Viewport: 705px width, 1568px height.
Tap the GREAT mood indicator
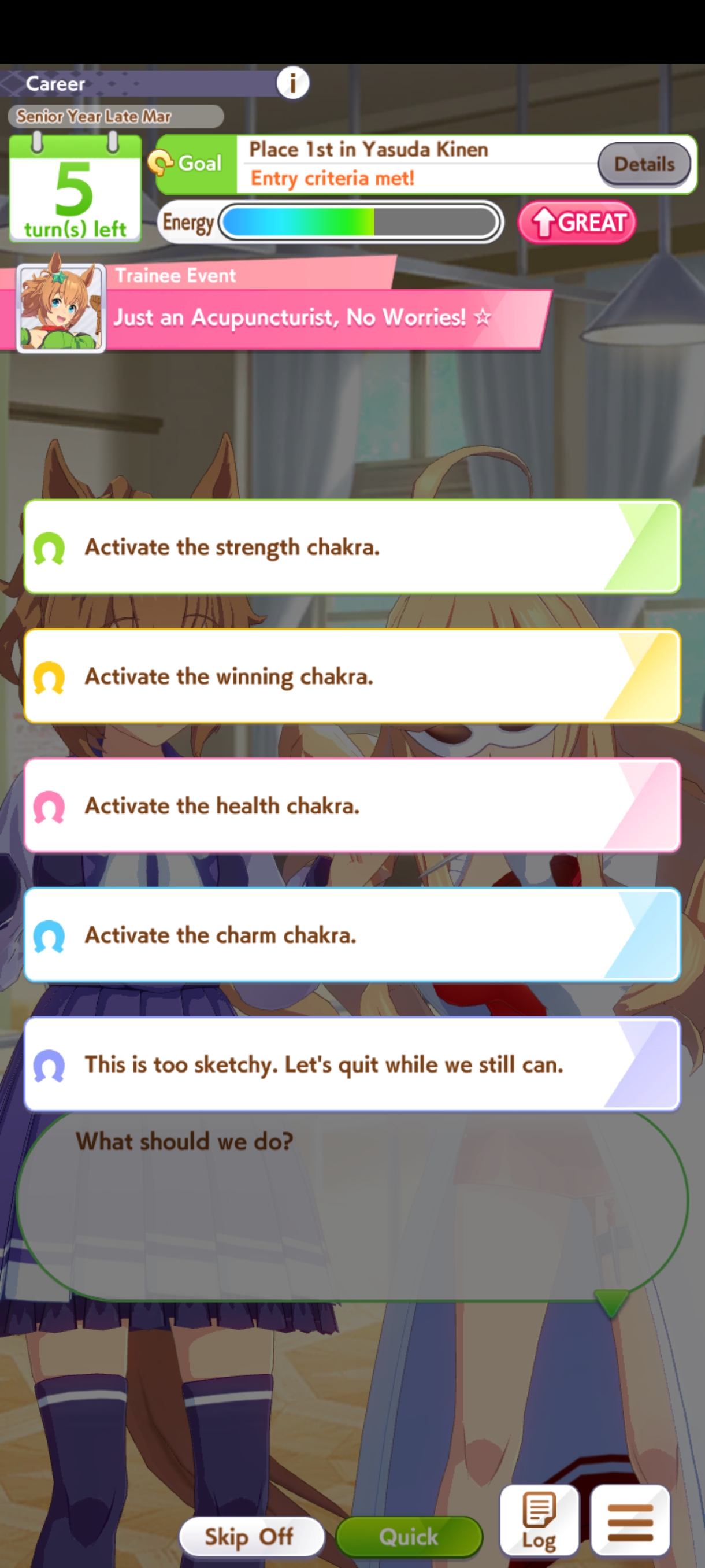point(577,222)
